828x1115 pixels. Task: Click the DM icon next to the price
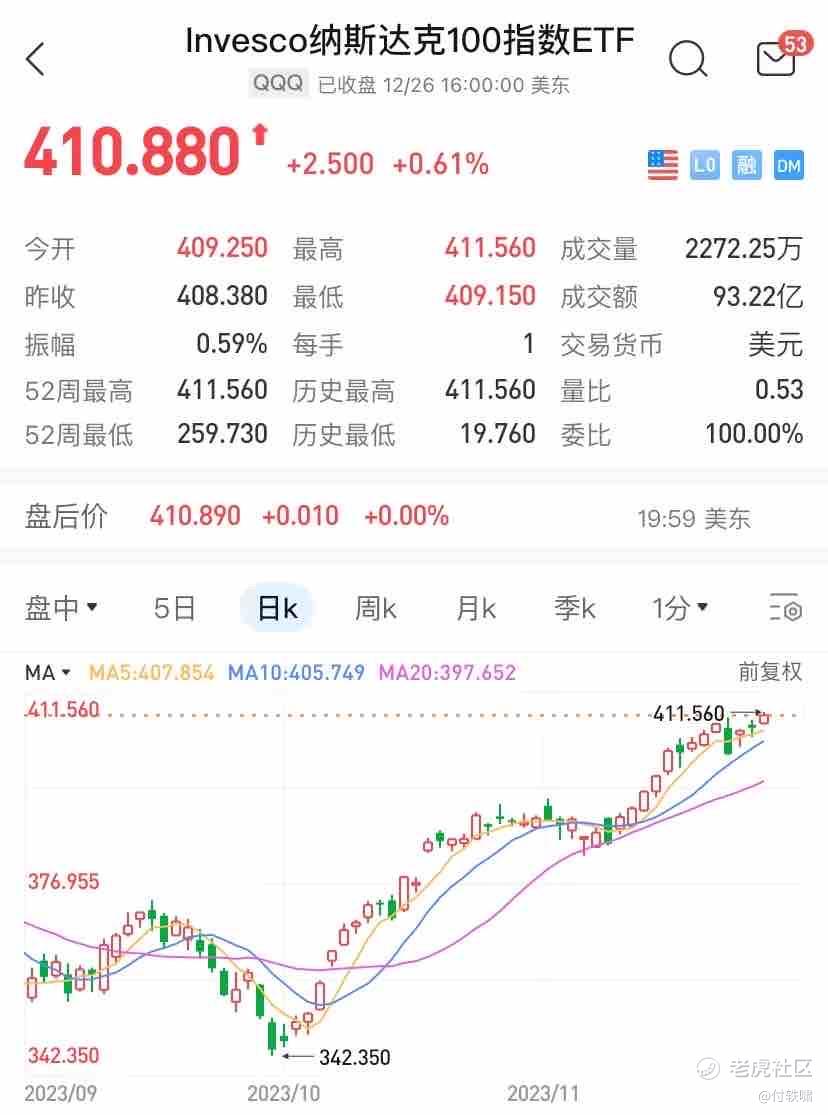coord(786,164)
